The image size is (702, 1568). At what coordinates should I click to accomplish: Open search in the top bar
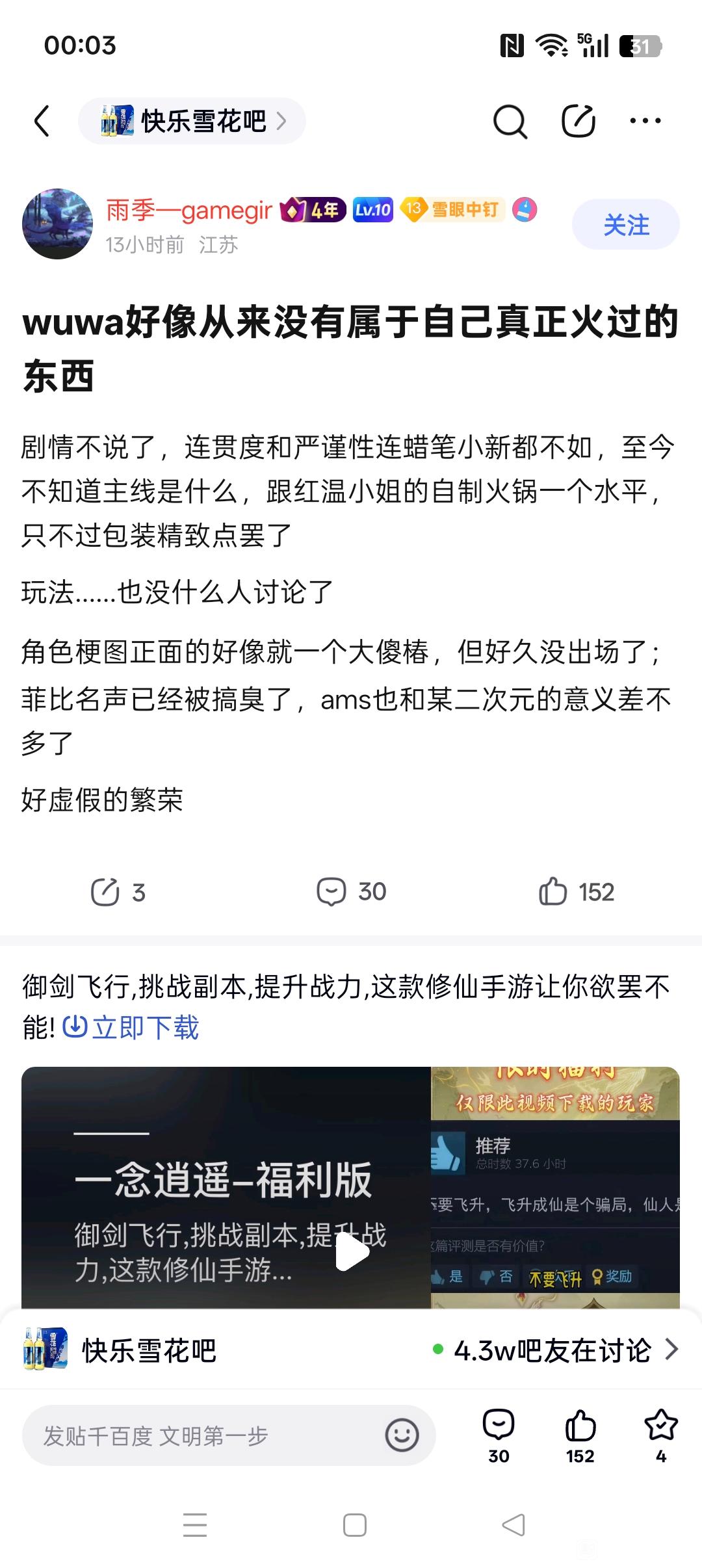[510, 121]
